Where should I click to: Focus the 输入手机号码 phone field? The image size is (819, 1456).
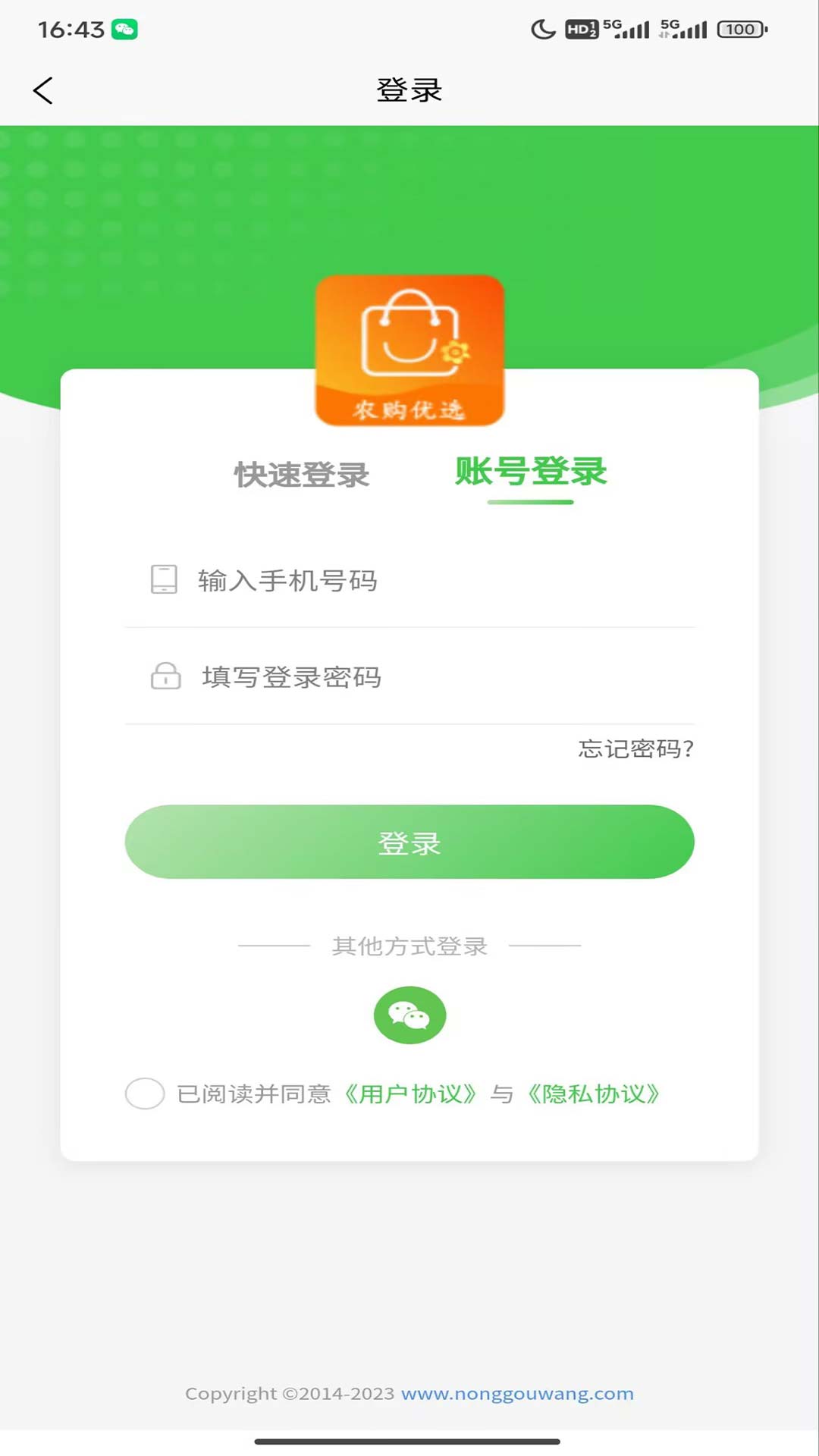point(409,580)
